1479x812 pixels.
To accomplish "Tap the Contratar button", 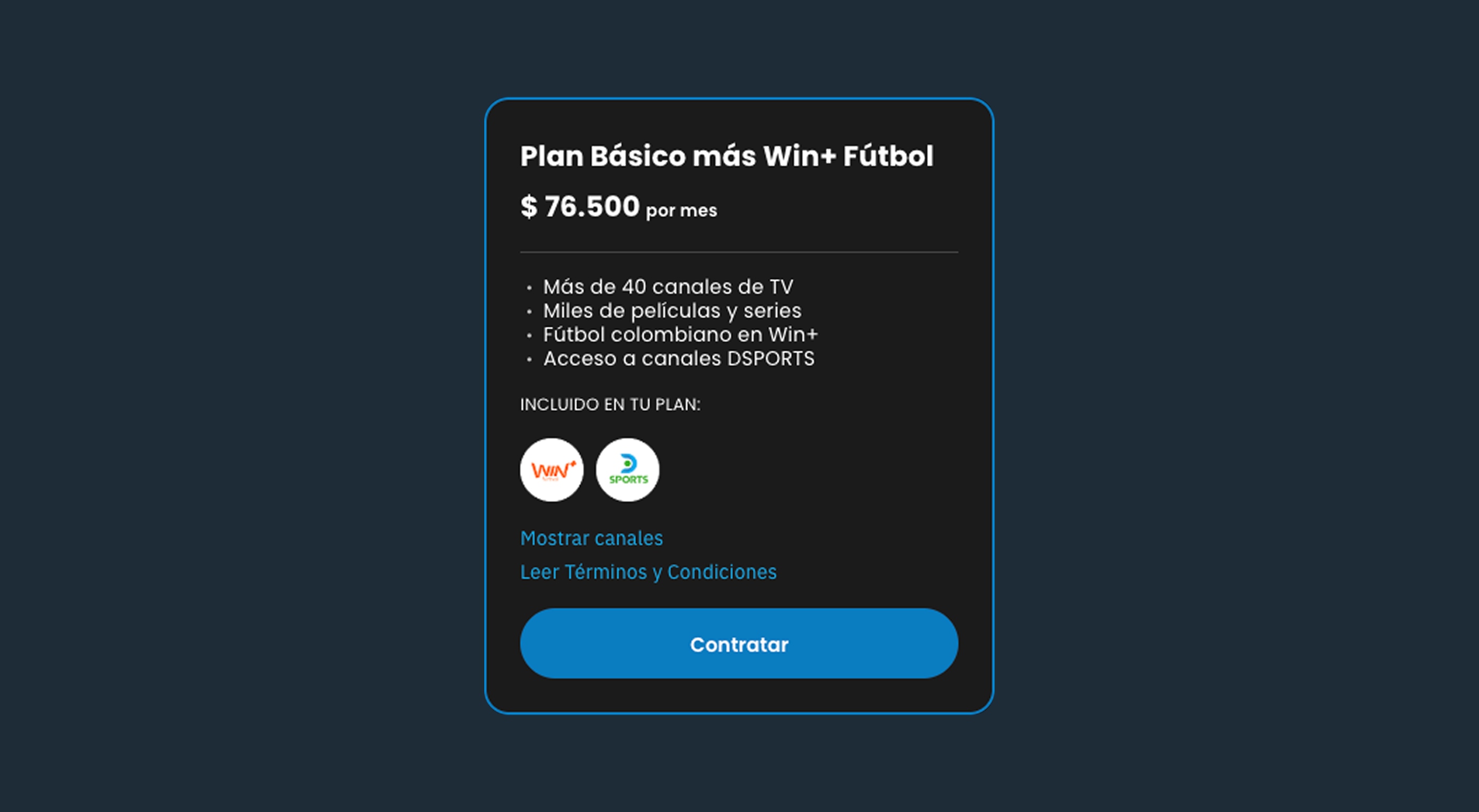I will pos(738,644).
